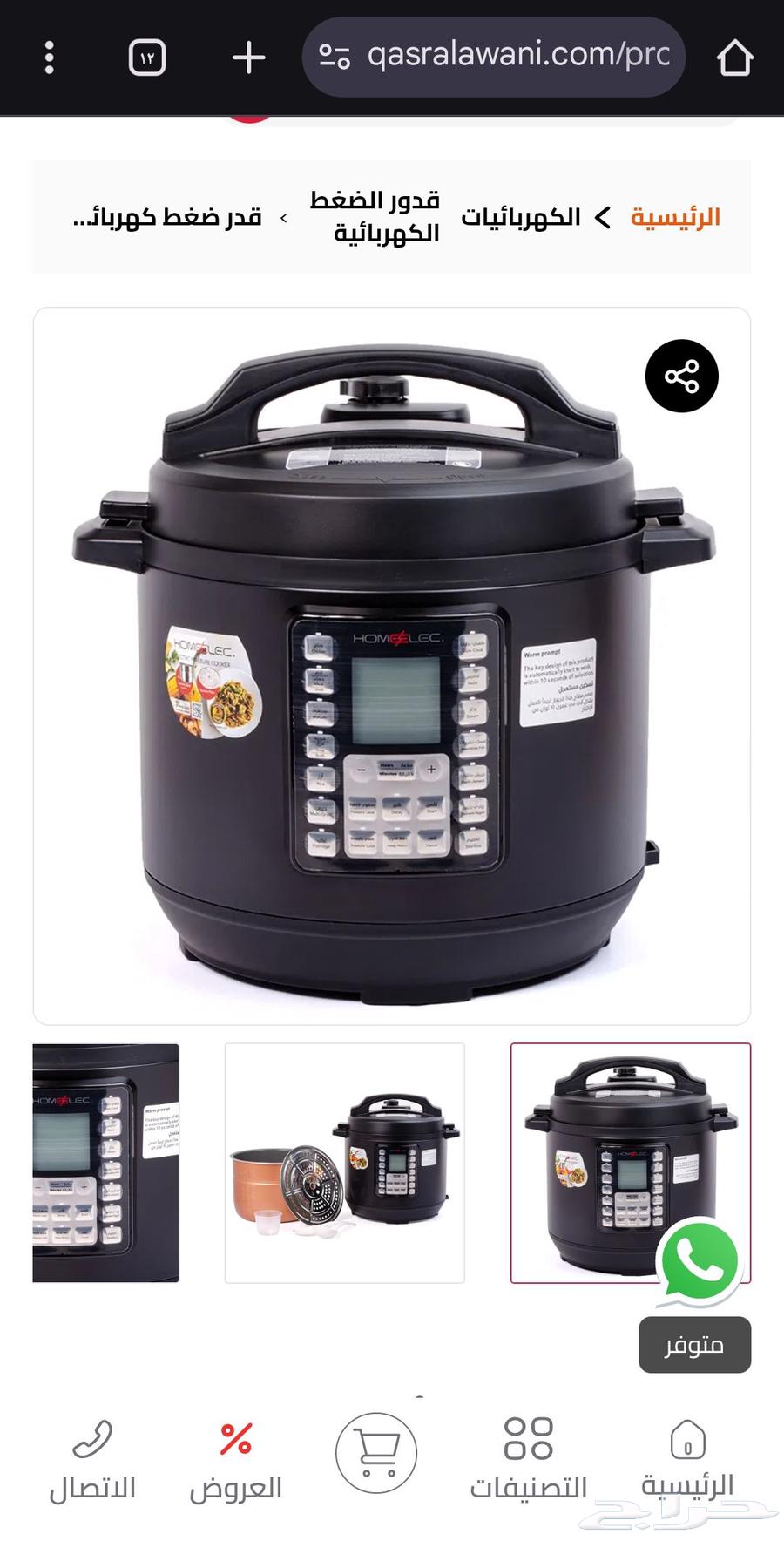Go to the browser home page
Image resolution: width=784 pixels, height=1541 pixels.
(734, 58)
